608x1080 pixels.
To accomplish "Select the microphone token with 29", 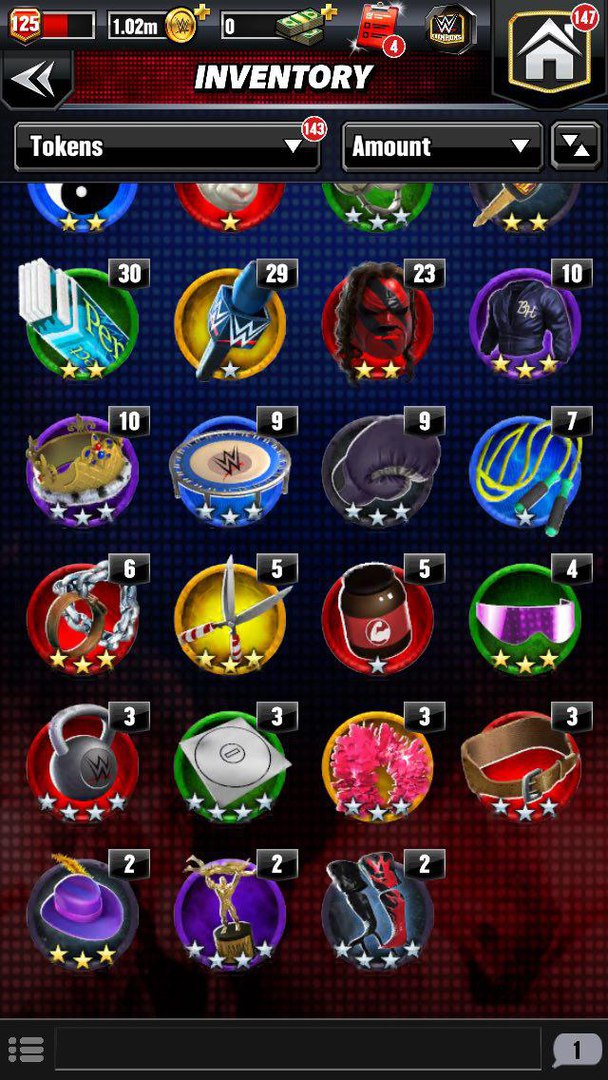I will pos(230,322).
